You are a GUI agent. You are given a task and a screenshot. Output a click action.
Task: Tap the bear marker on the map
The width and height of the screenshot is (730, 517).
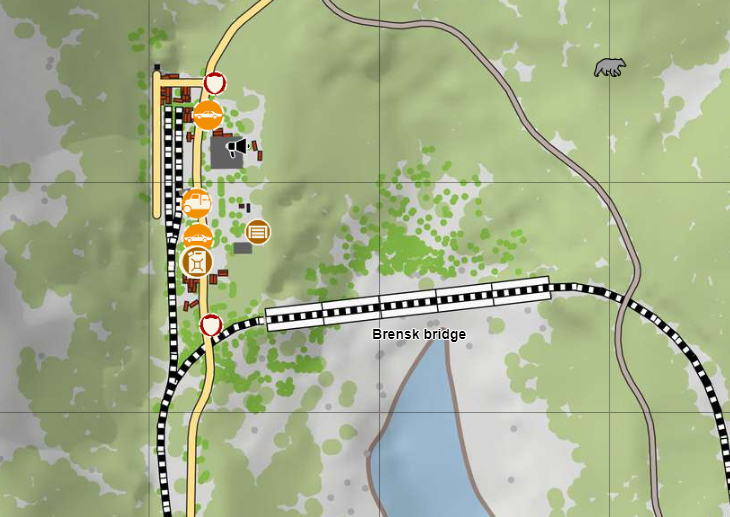[610, 68]
